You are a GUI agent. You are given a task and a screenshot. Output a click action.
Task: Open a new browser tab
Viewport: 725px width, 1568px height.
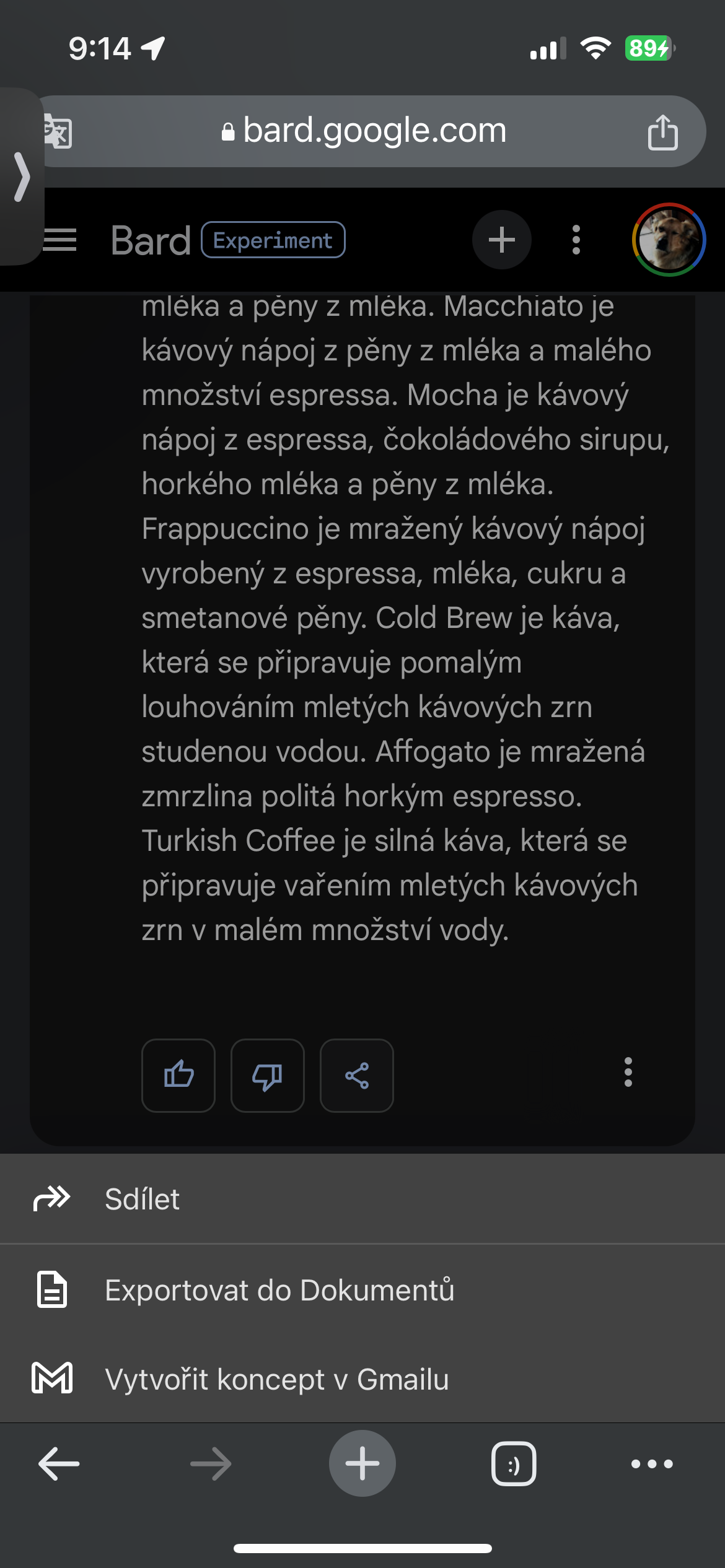(362, 1463)
